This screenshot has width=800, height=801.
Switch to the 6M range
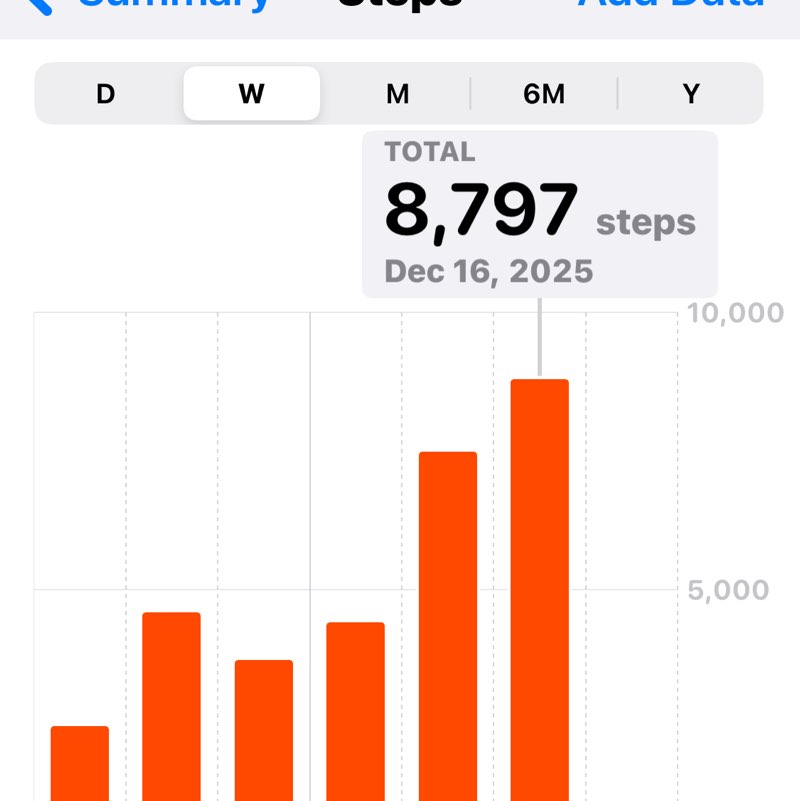click(544, 94)
